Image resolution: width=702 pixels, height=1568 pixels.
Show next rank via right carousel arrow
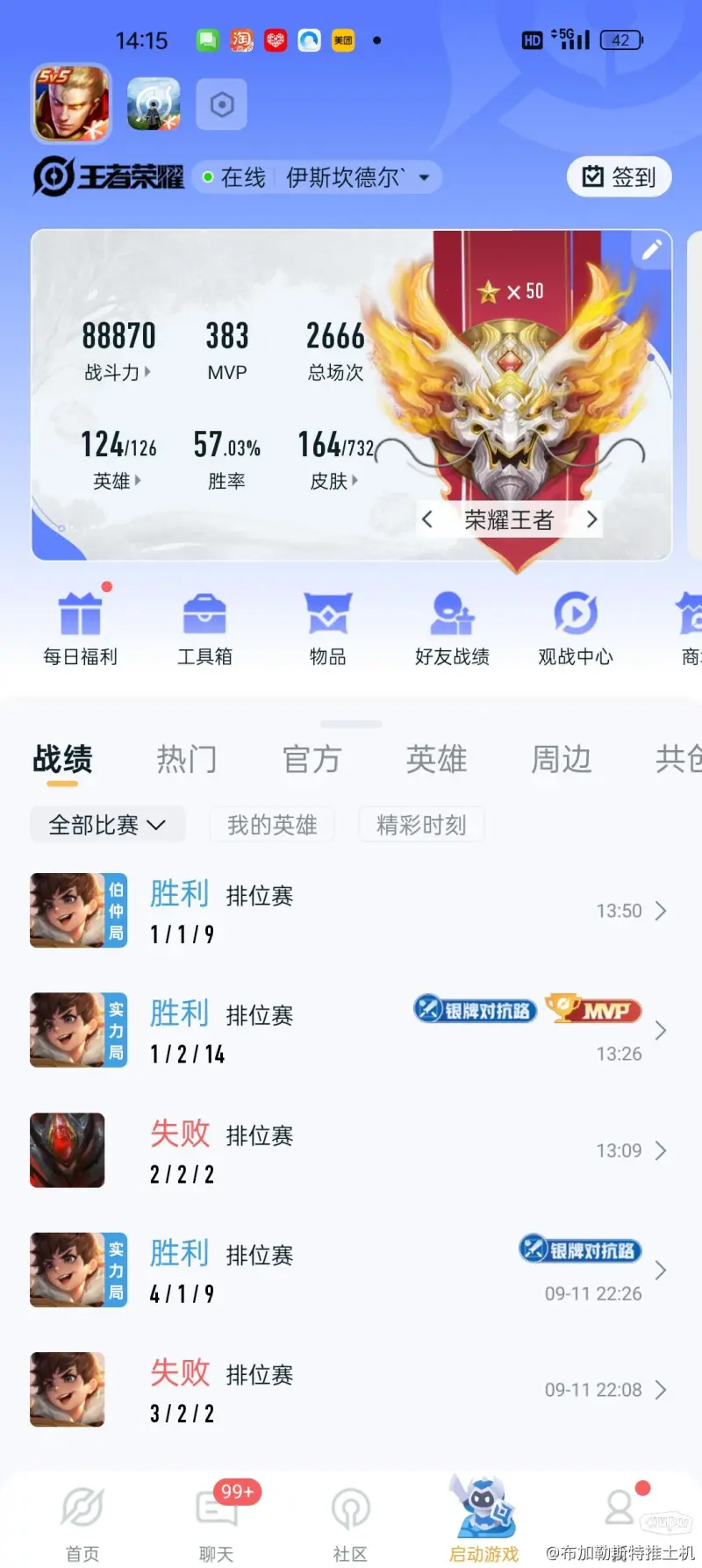click(x=592, y=519)
